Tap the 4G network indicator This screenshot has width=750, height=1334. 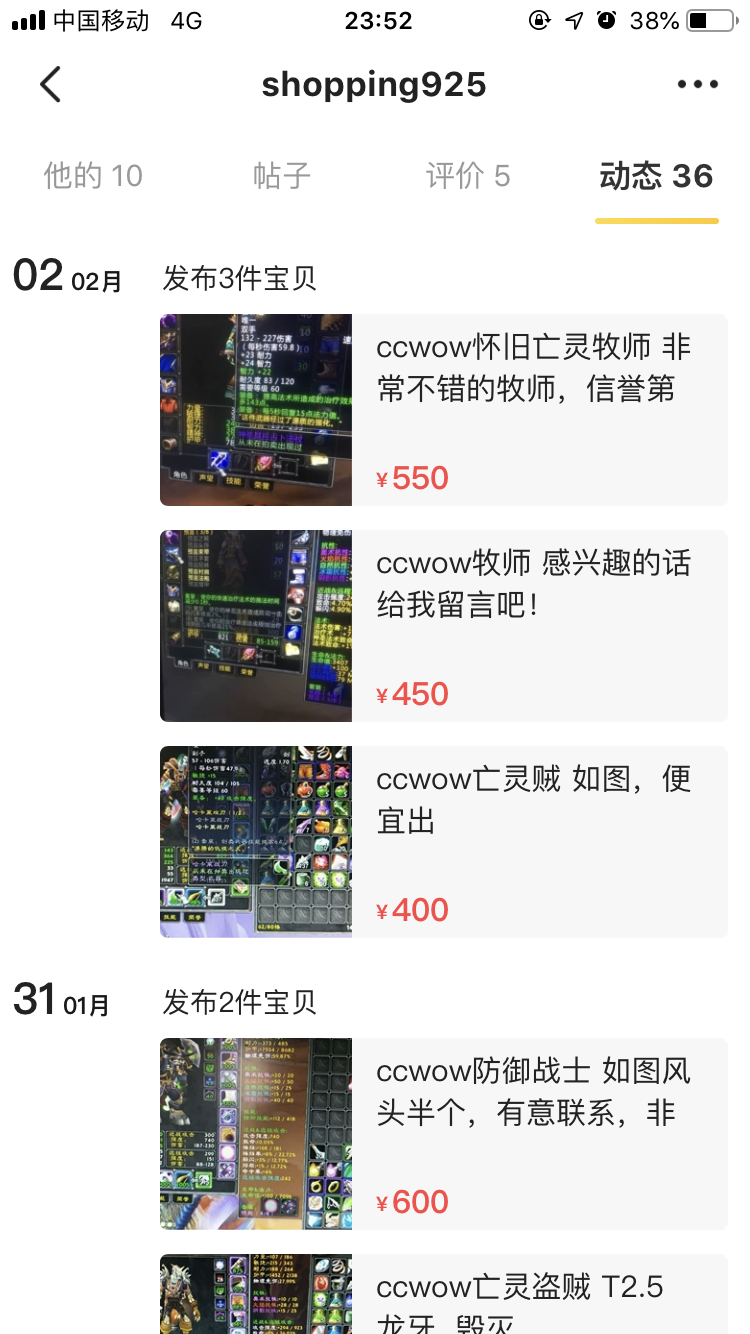coord(185,18)
